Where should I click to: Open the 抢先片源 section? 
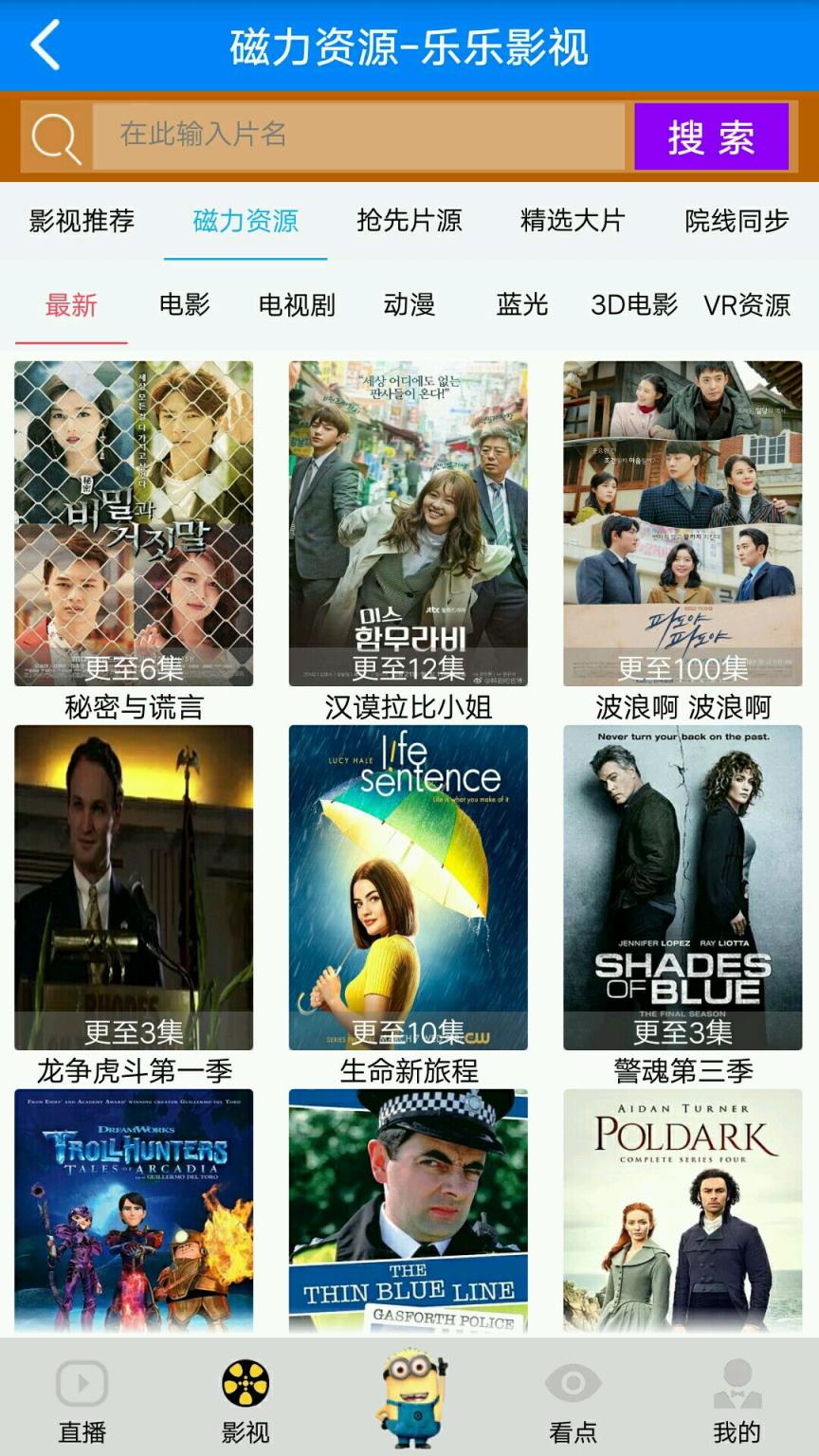pyautogui.click(x=409, y=221)
